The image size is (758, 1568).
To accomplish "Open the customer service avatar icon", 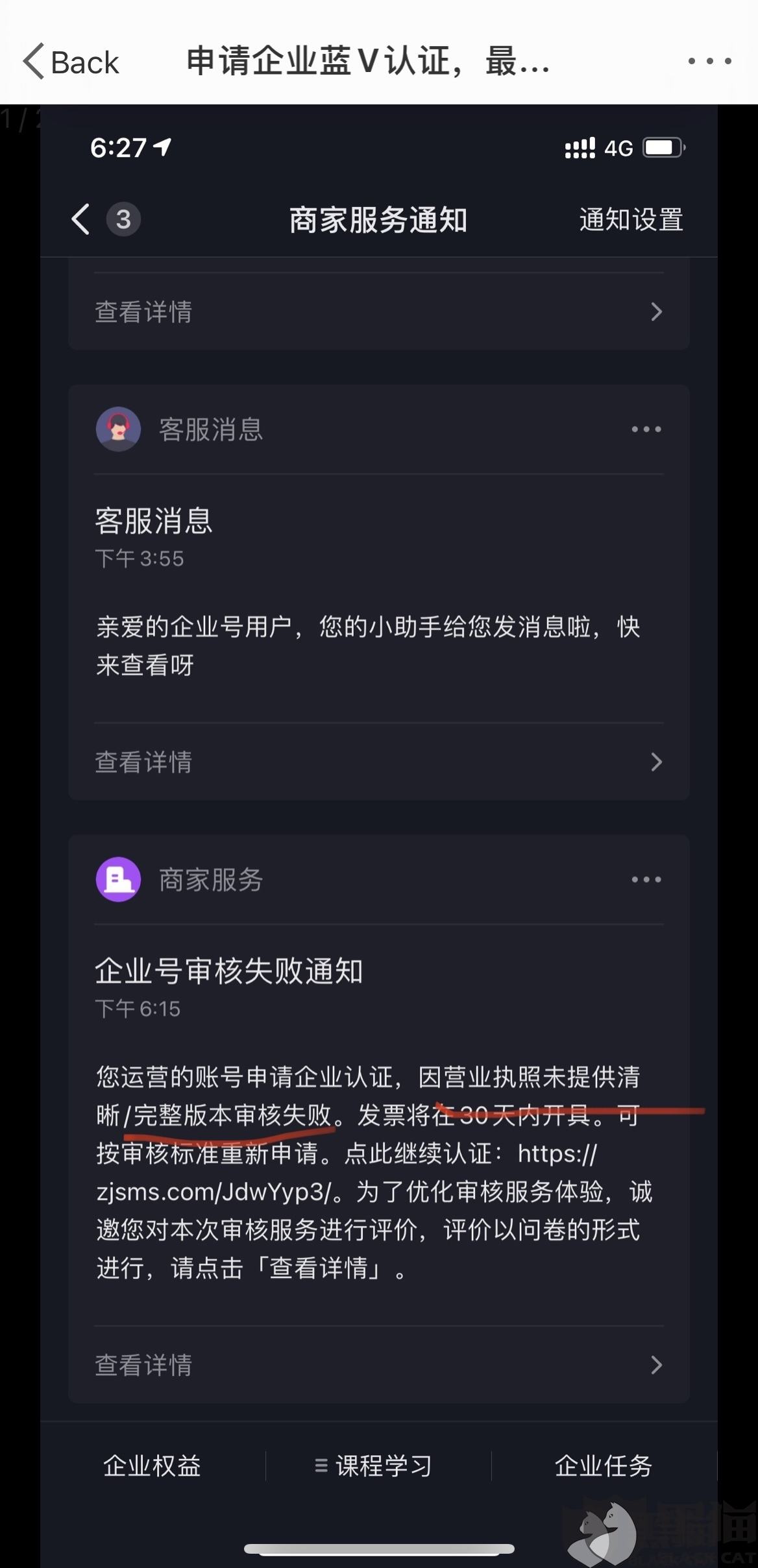I will click(x=118, y=429).
